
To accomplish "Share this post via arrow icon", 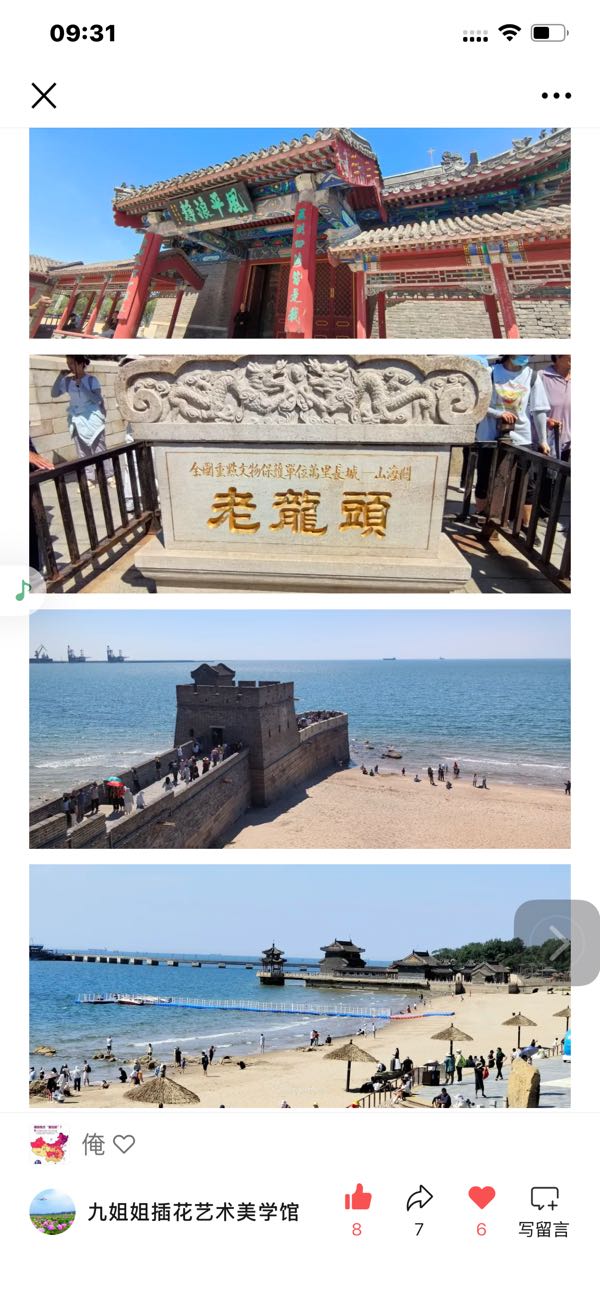I will pos(419,1198).
